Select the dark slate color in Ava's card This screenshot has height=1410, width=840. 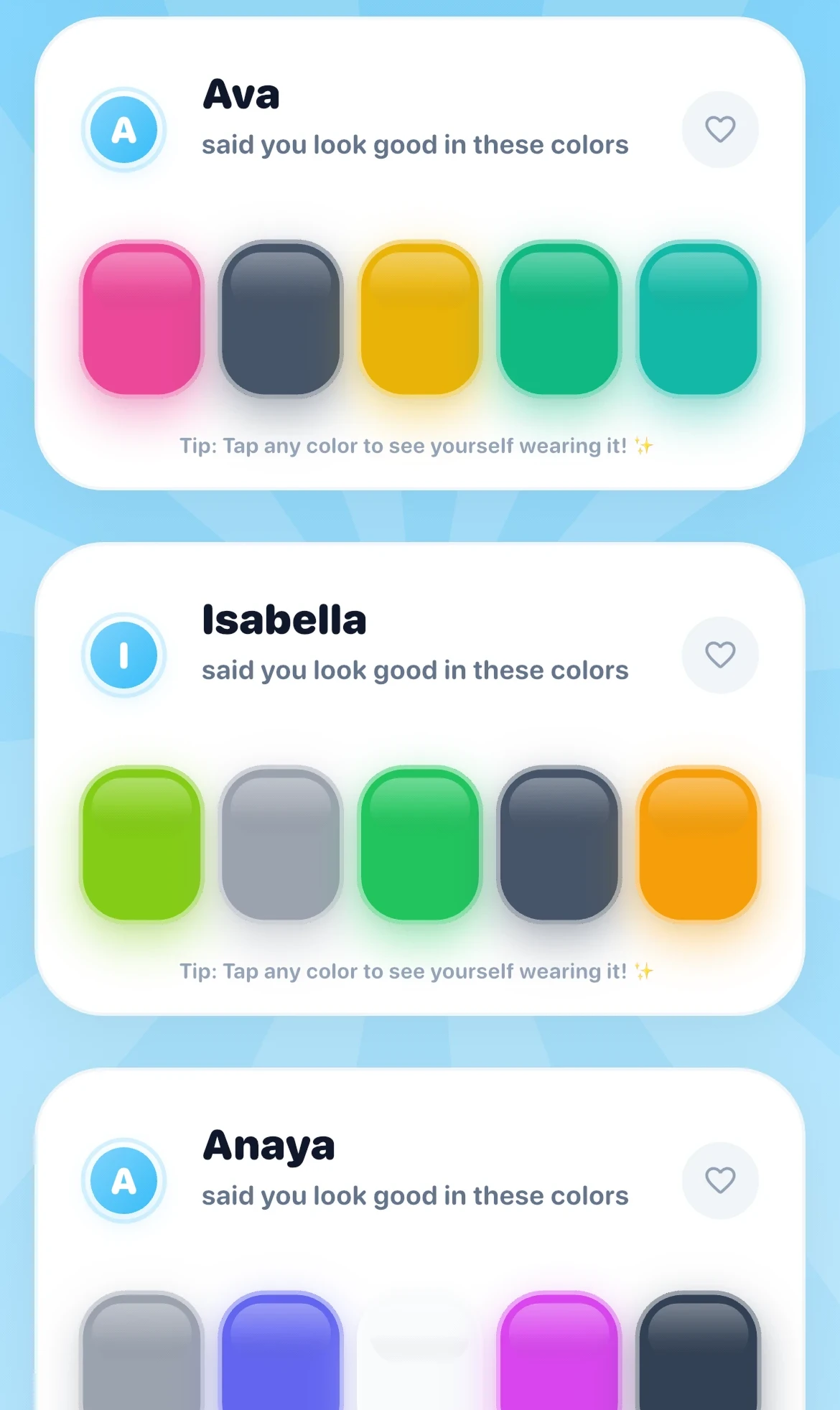click(x=281, y=319)
